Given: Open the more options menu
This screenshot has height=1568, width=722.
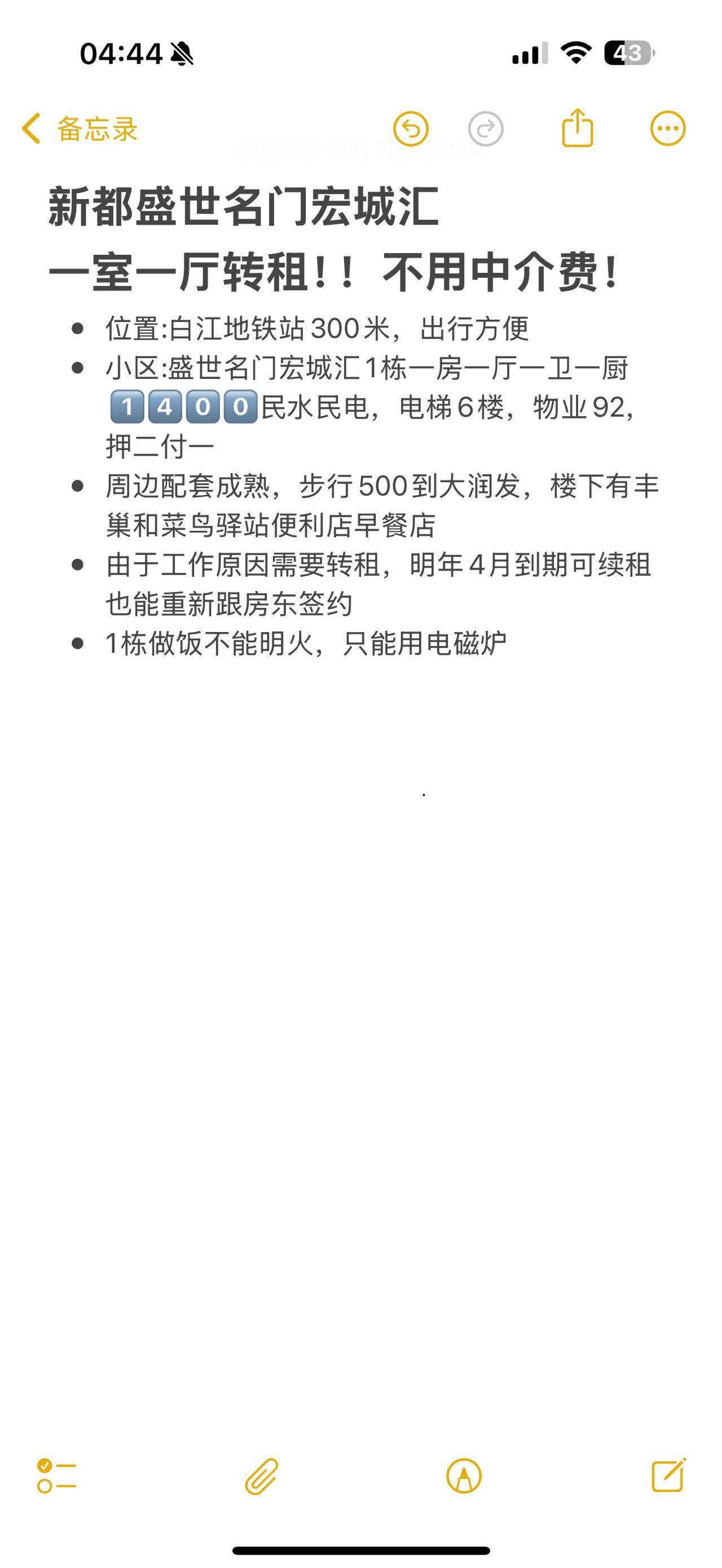Looking at the screenshot, I should (668, 129).
